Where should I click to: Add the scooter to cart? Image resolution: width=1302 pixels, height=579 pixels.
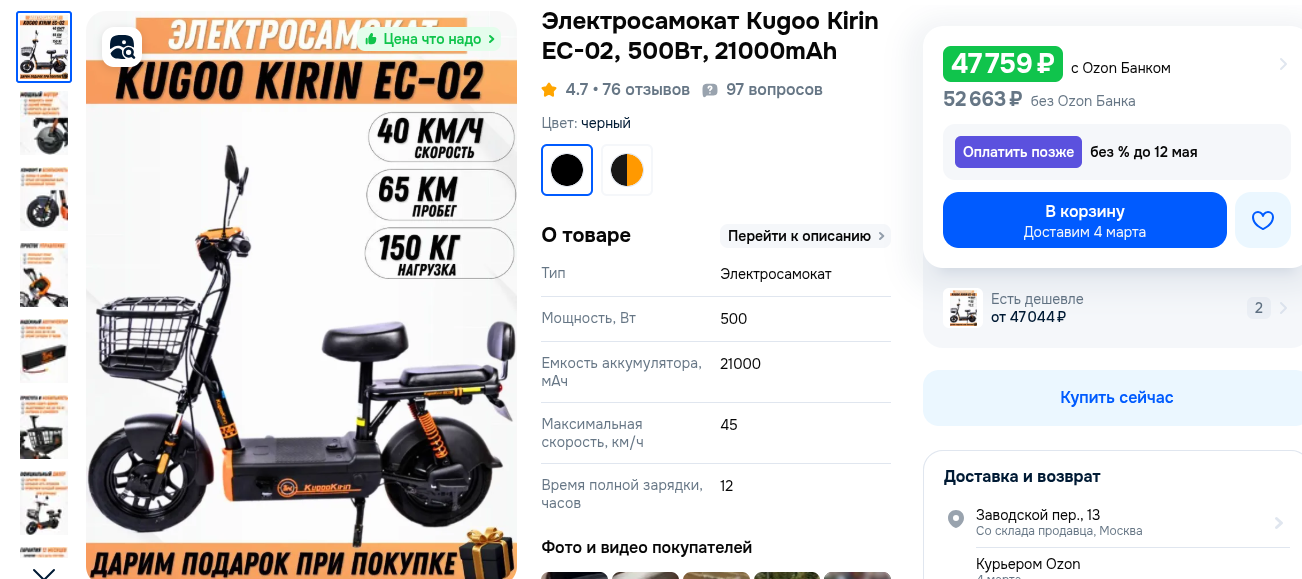click(x=1084, y=220)
